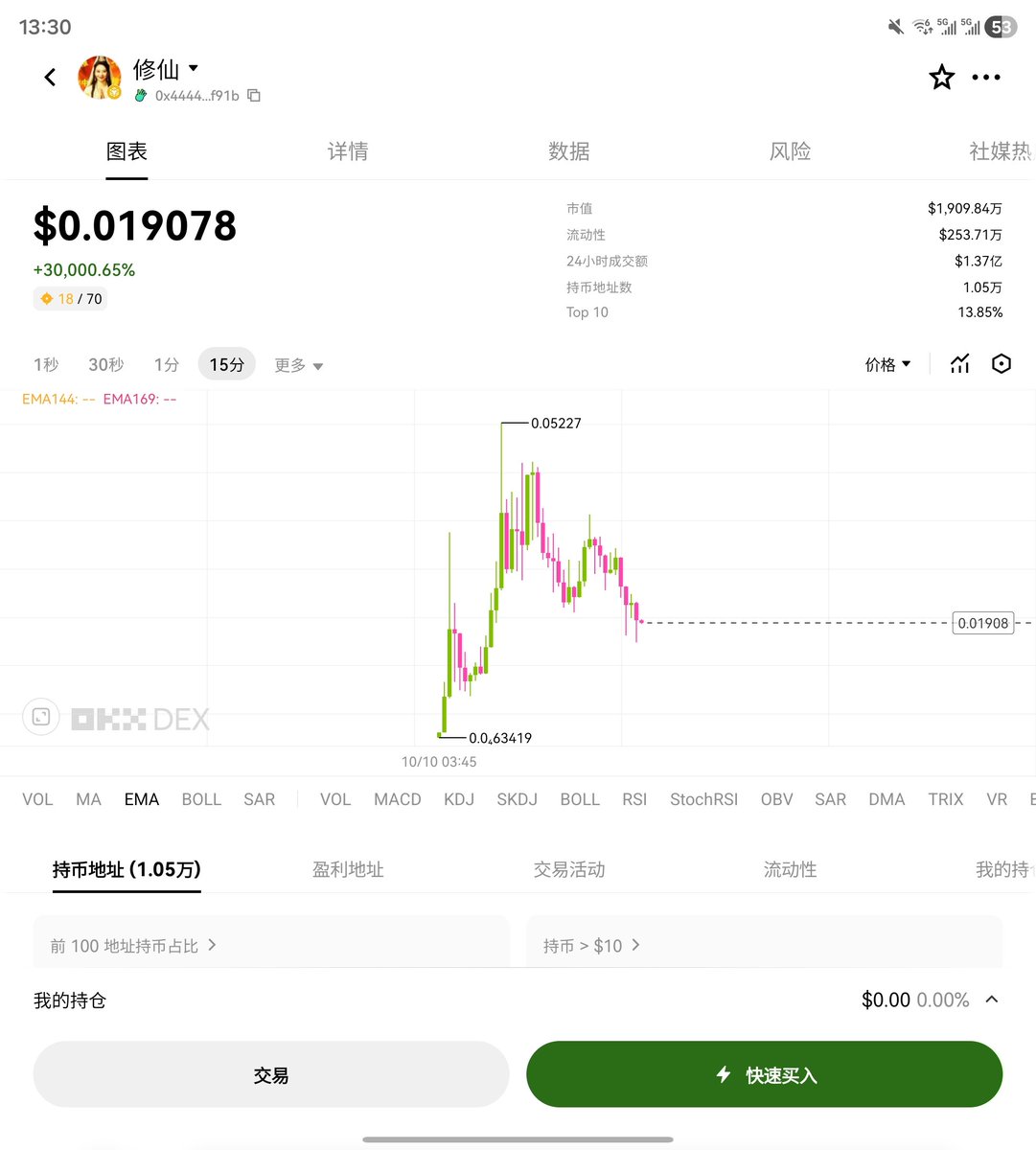Choose the 1分 chart interval
The height and width of the screenshot is (1150, 1036).
[x=167, y=365]
